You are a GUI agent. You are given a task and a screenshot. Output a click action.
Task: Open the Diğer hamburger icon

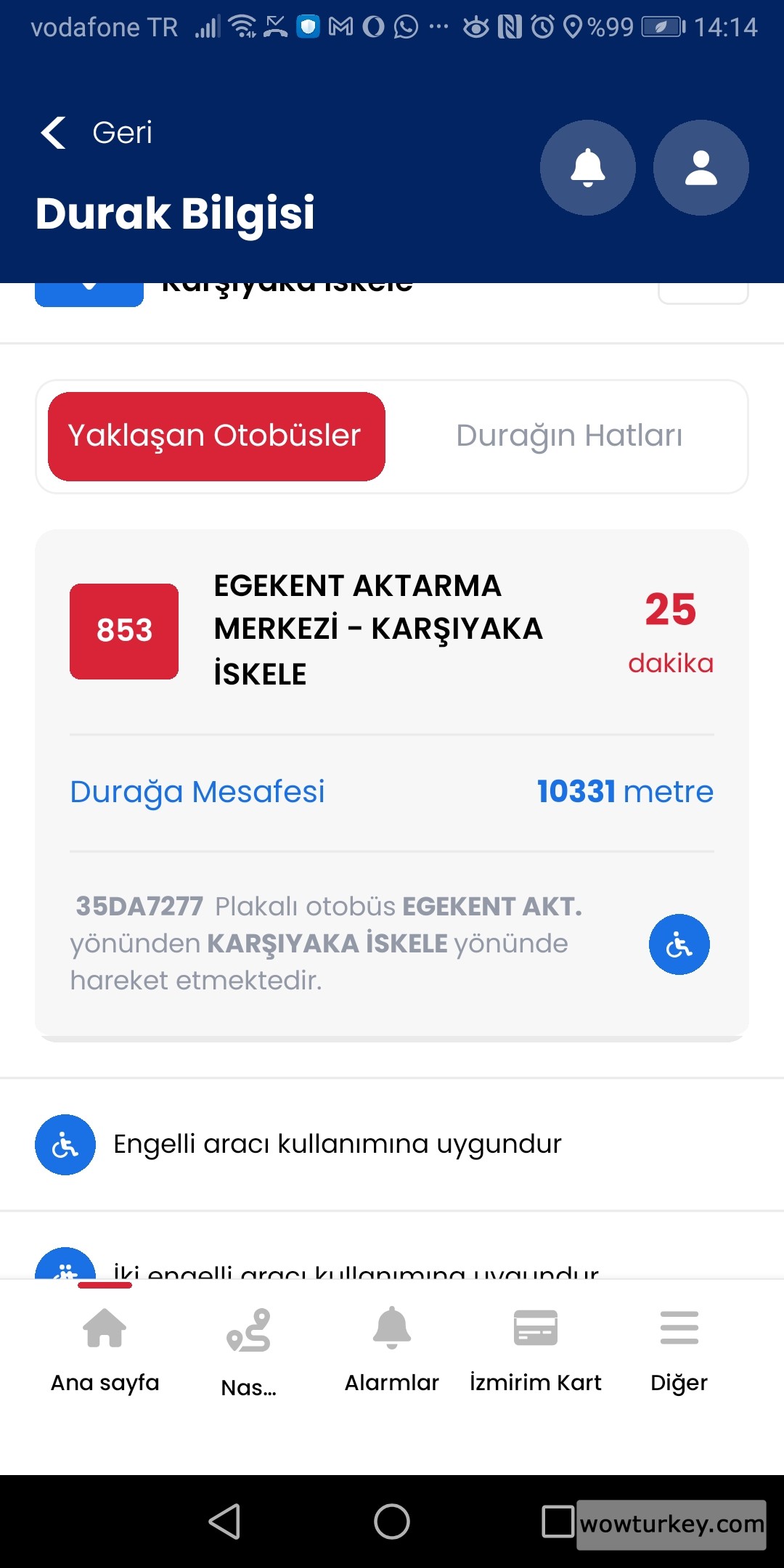pos(678,1327)
